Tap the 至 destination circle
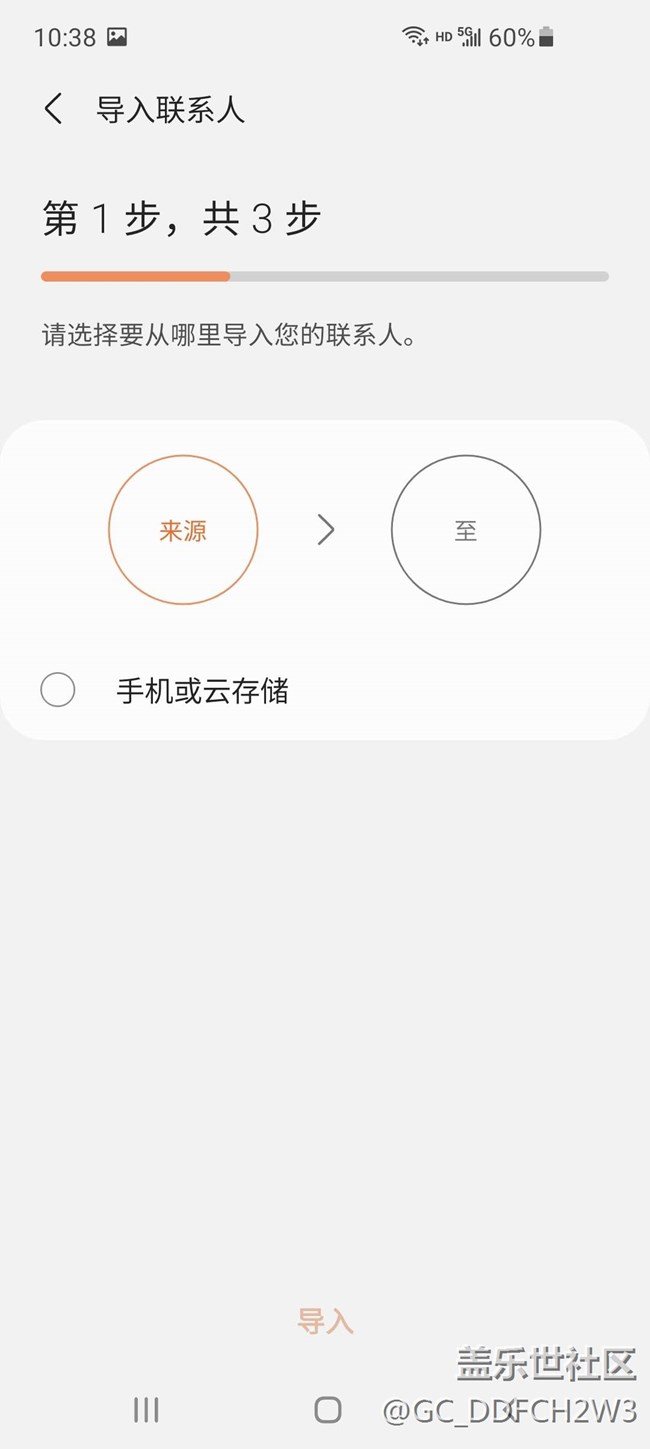The width and height of the screenshot is (650, 1449). 466,530
